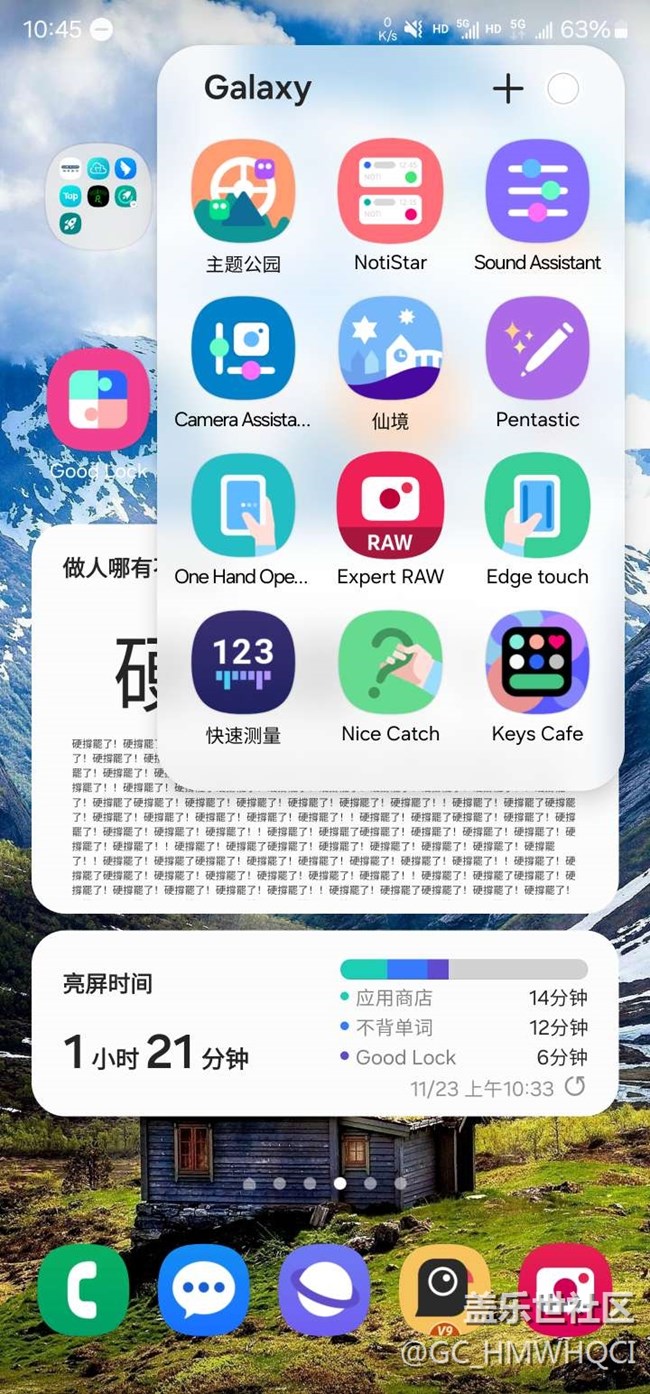Viewport: 650px width, 1394px height.
Task: Open the 主题公园 app
Action: [243, 191]
